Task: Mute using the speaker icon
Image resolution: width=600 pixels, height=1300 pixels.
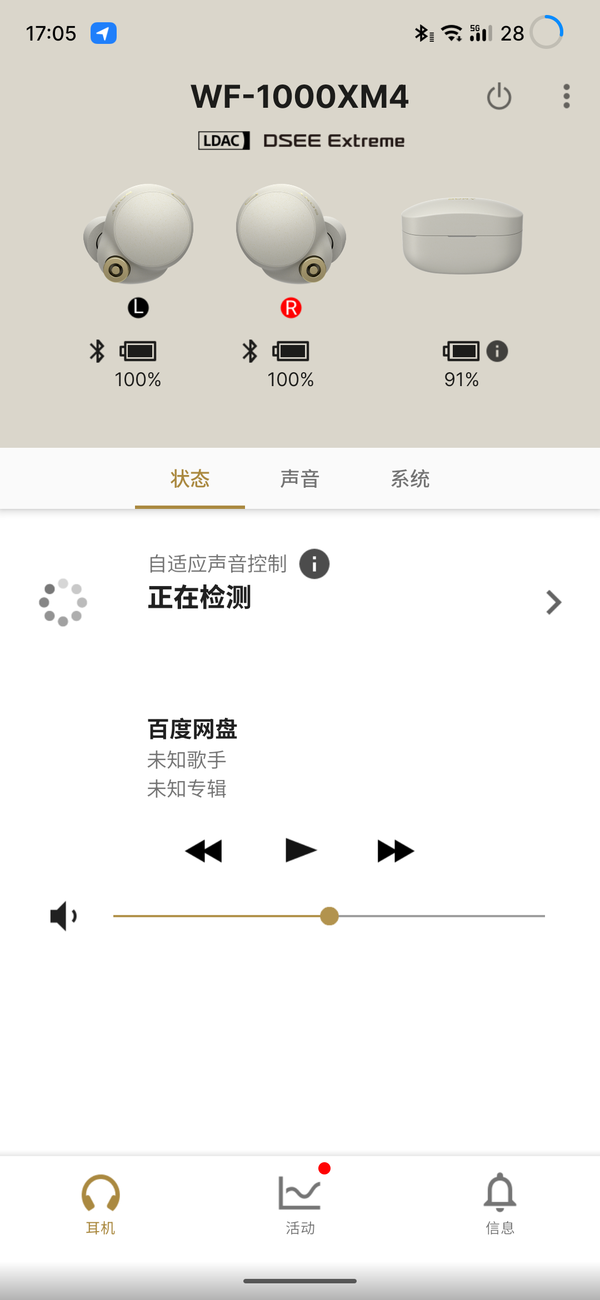Action: [x=63, y=916]
